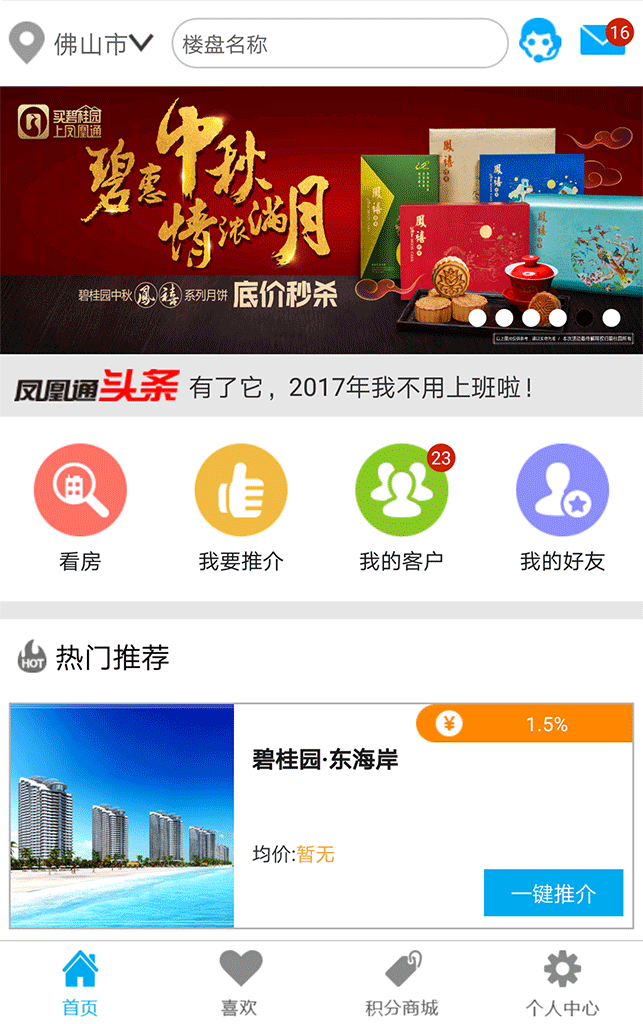
Task: Read the 凤凰通头条 headline about 2017
Action: point(360,387)
